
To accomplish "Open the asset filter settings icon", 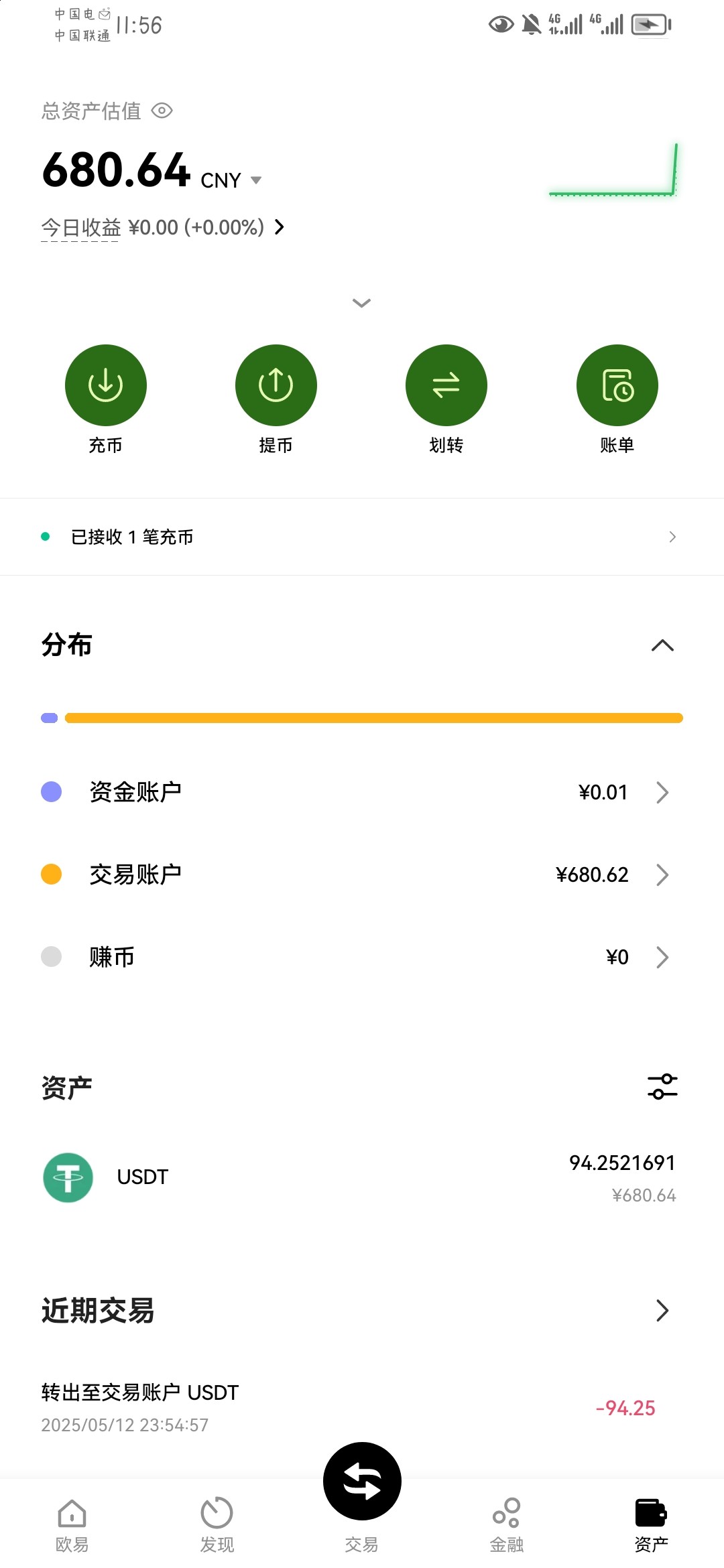I will tap(662, 1086).
